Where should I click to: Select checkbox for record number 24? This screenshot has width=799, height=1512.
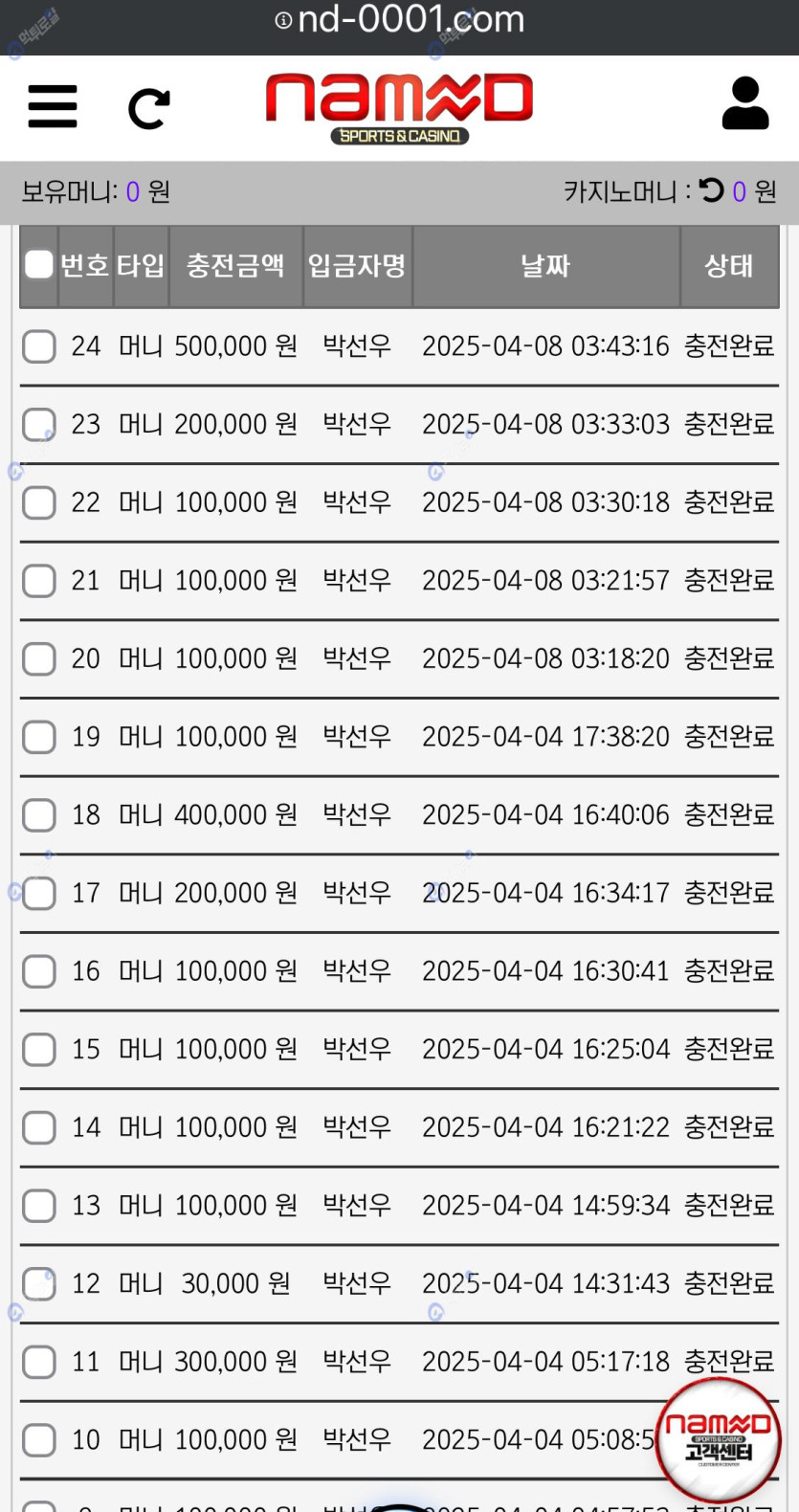click(x=39, y=346)
